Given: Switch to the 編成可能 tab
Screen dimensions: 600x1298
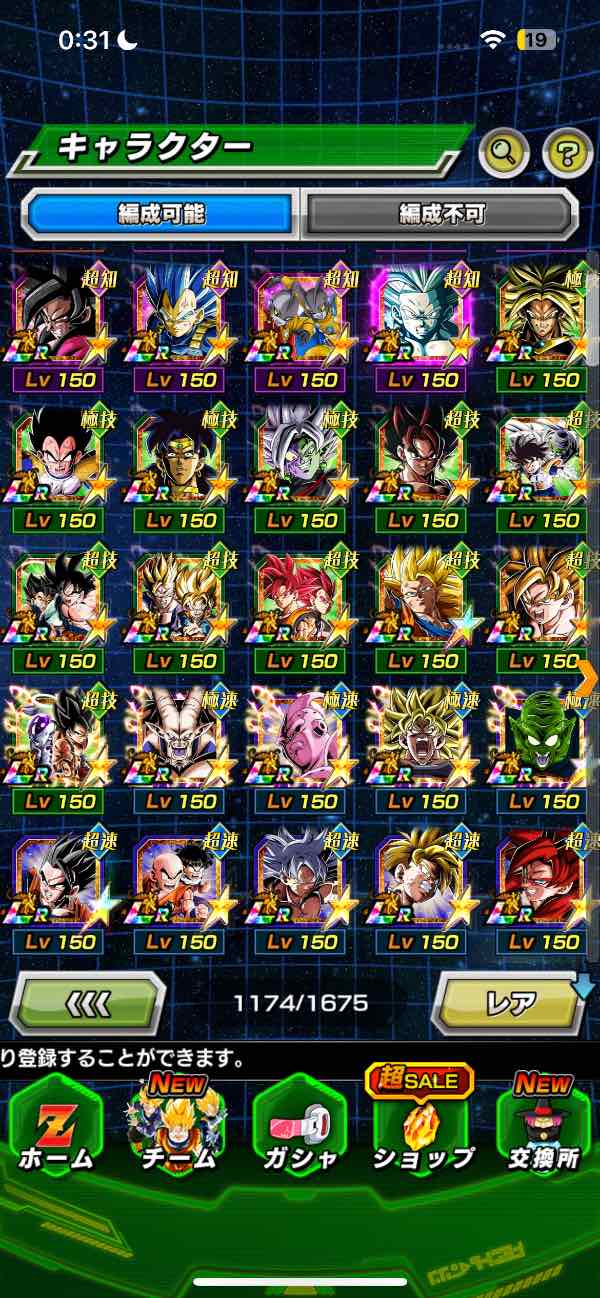Looking at the screenshot, I should [x=160, y=213].
